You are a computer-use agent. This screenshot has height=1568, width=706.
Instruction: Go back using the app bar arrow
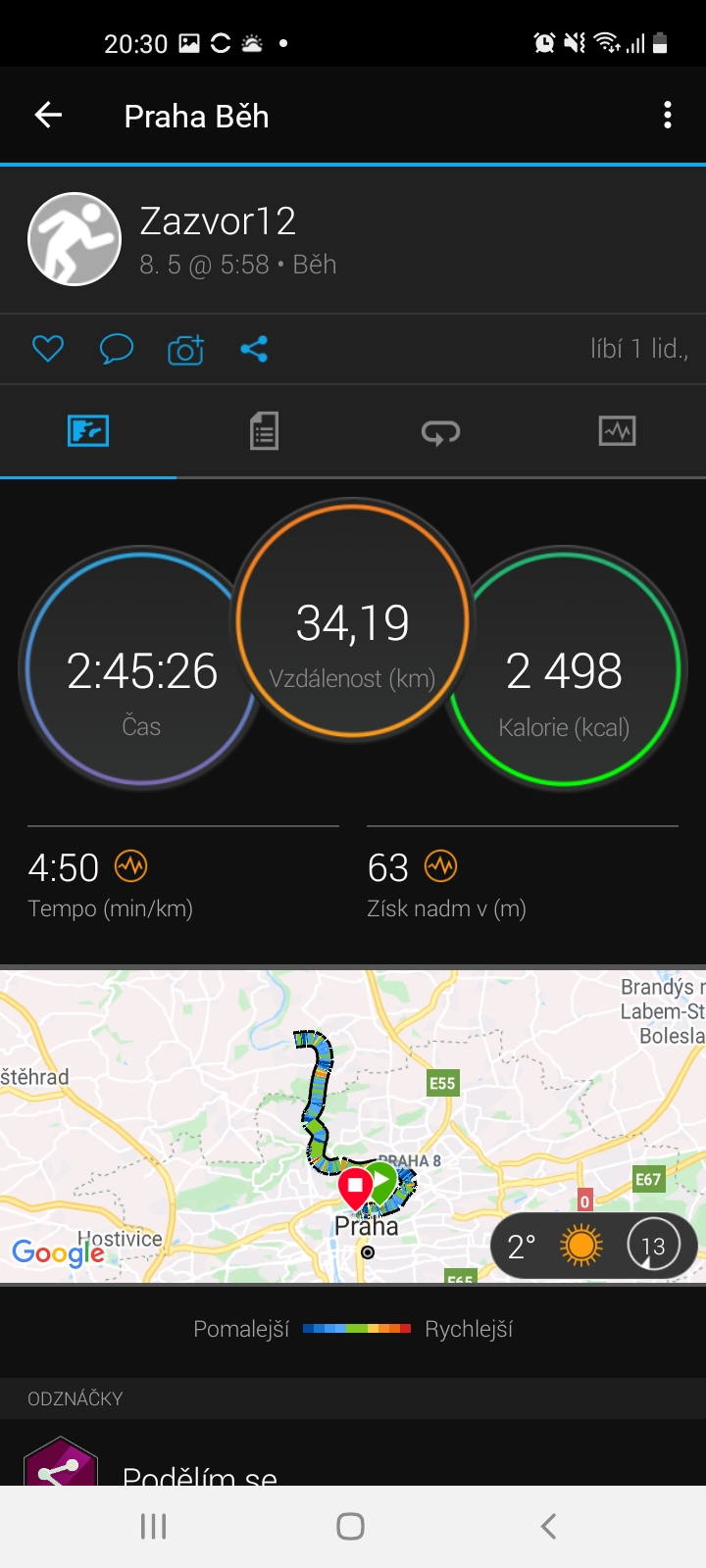click(48, 116)
